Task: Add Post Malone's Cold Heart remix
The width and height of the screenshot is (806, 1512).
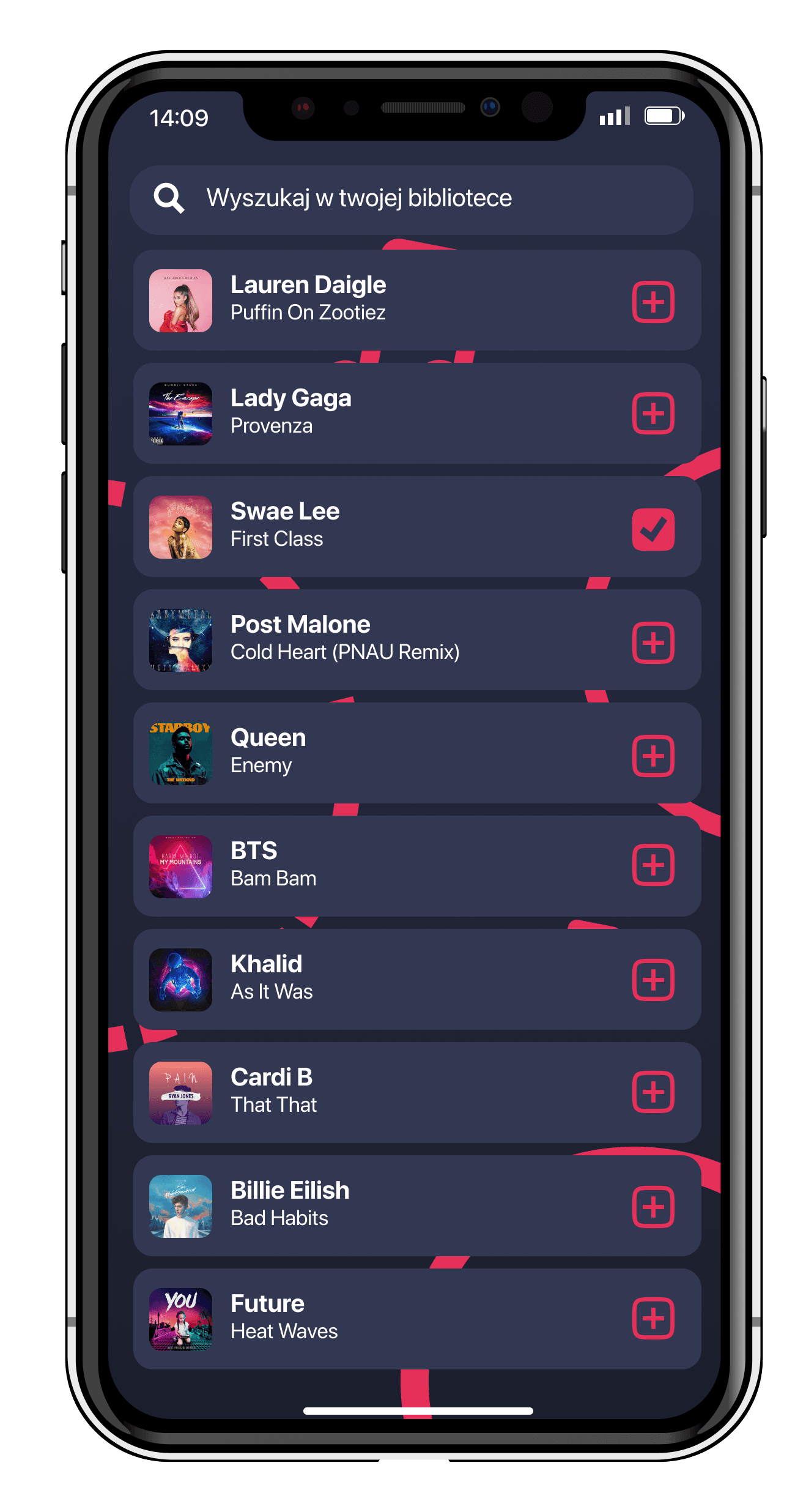Action: [x=653, y=642]
